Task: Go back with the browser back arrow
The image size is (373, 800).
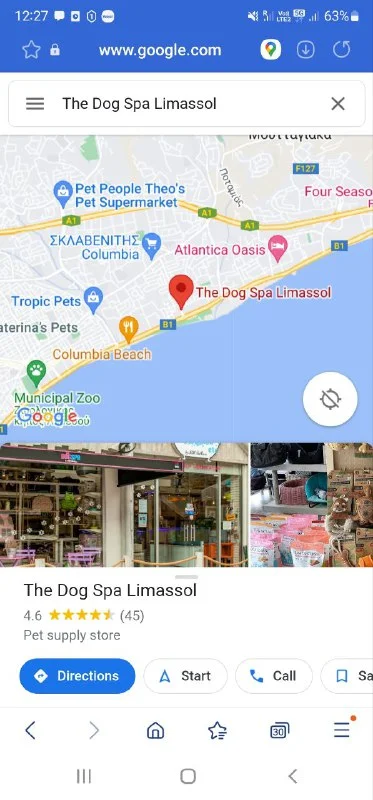Action: click(x=31, y=731)
